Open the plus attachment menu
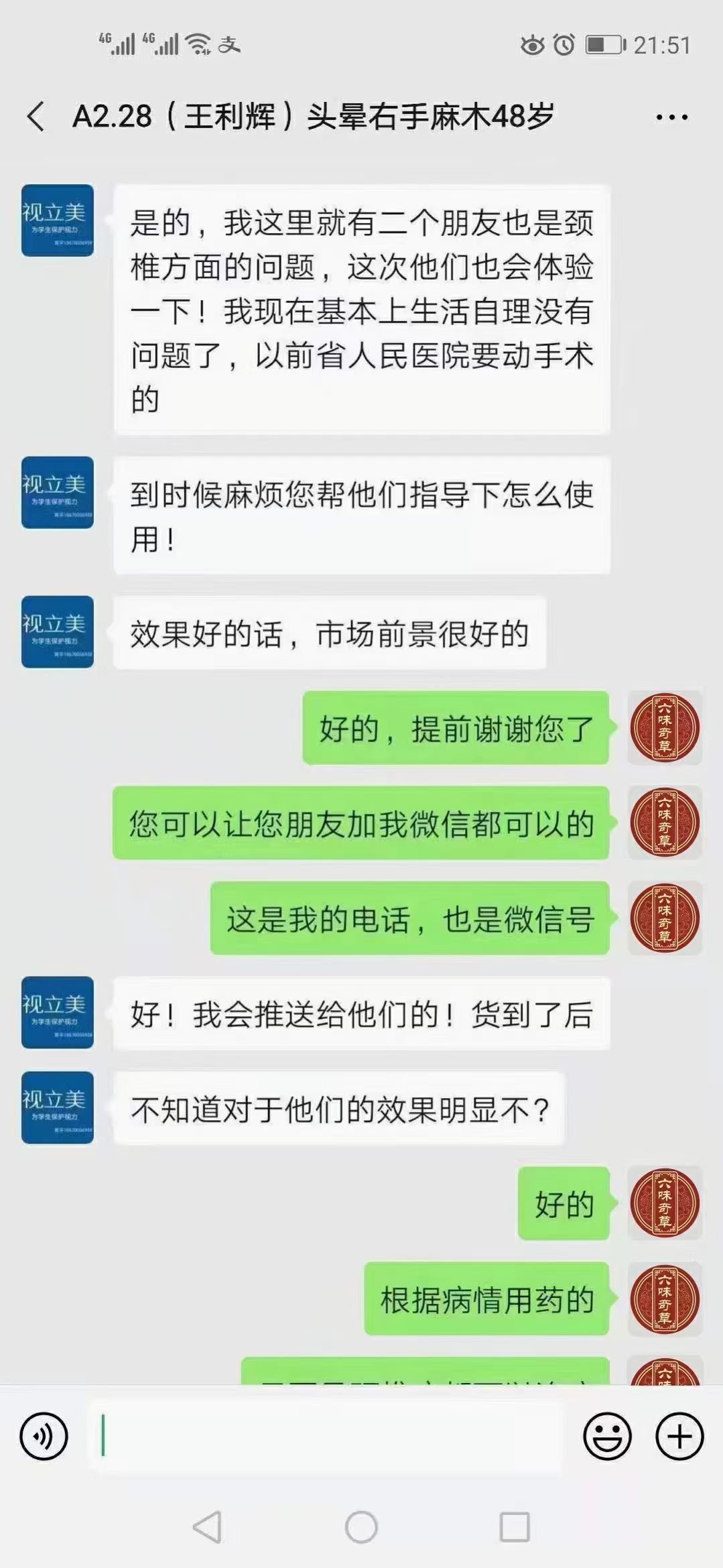 [679, 1437]
